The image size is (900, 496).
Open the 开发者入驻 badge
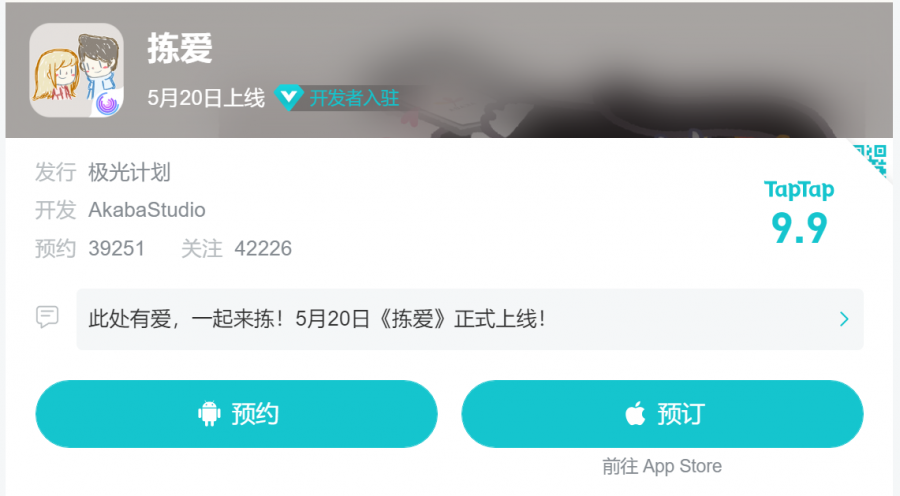coord(340,98)
